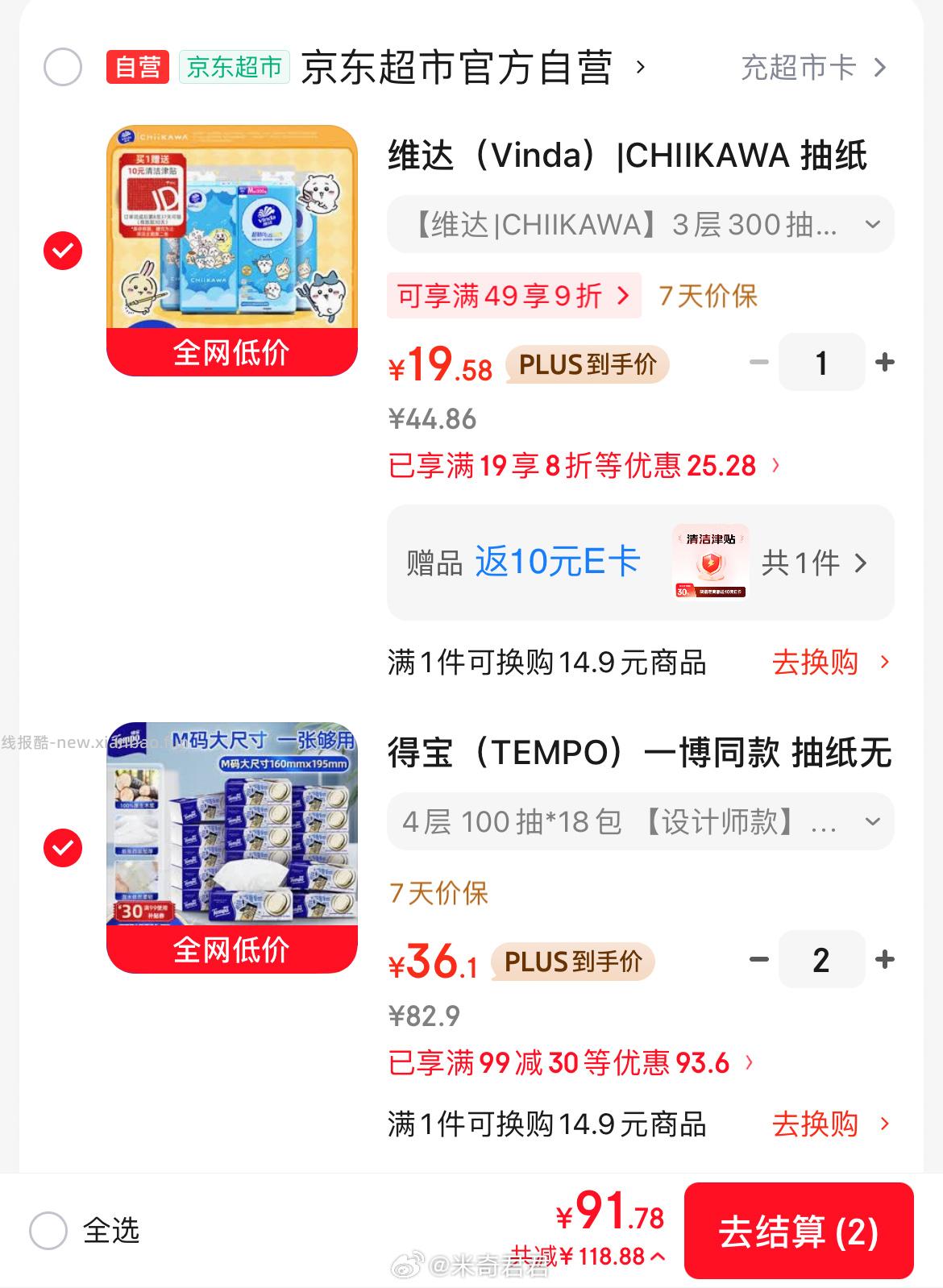Tap 去换购 under Vinda tissue
Viewport: 943px width, 1288px height.
coord(830,663)
